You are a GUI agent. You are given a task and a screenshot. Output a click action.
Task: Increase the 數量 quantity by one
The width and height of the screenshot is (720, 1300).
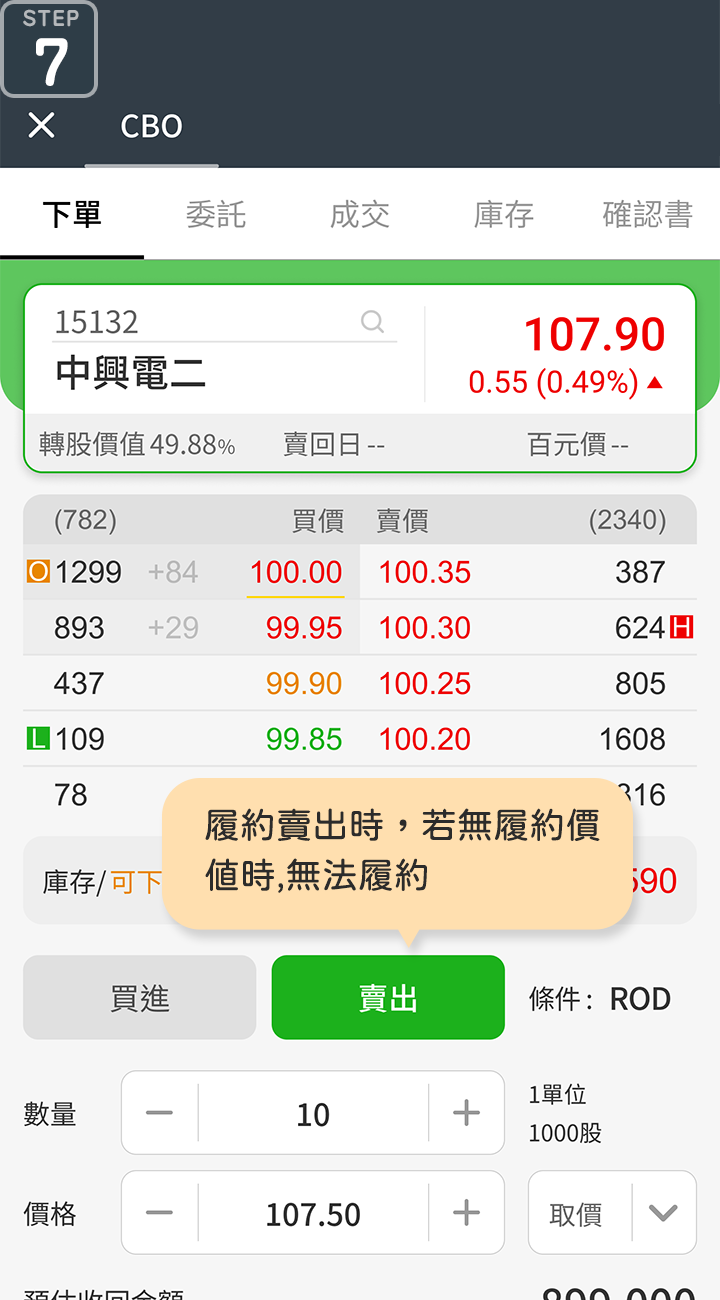click(466, 1113)
